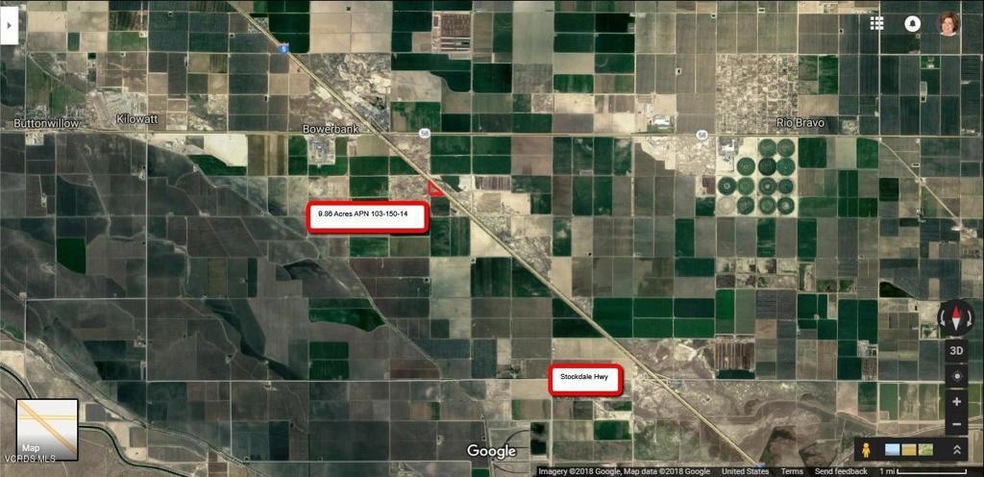Switch to 3D view
Viewport: 984px width, 477px height.
(x=956, y=351)
